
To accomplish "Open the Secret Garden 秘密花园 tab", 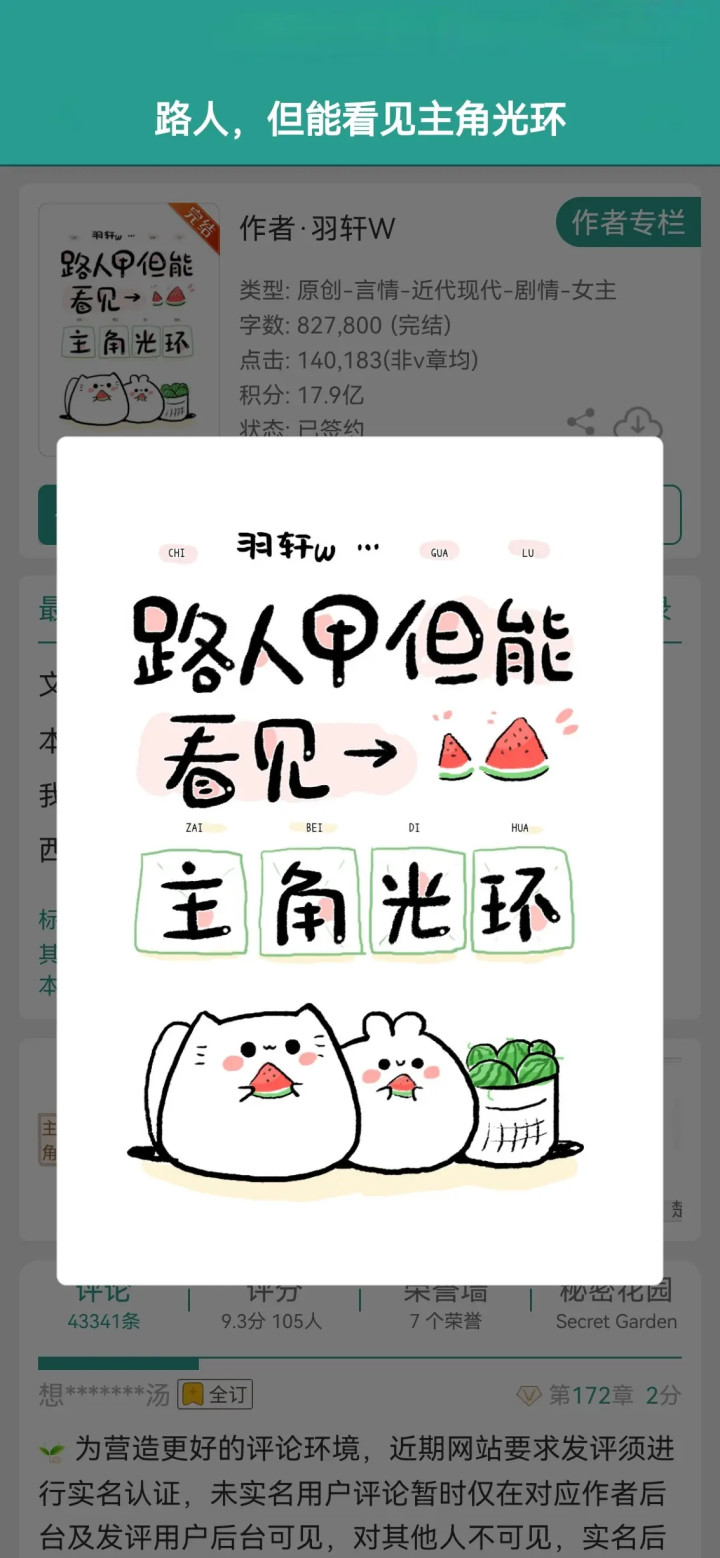I will point(616,1307).
